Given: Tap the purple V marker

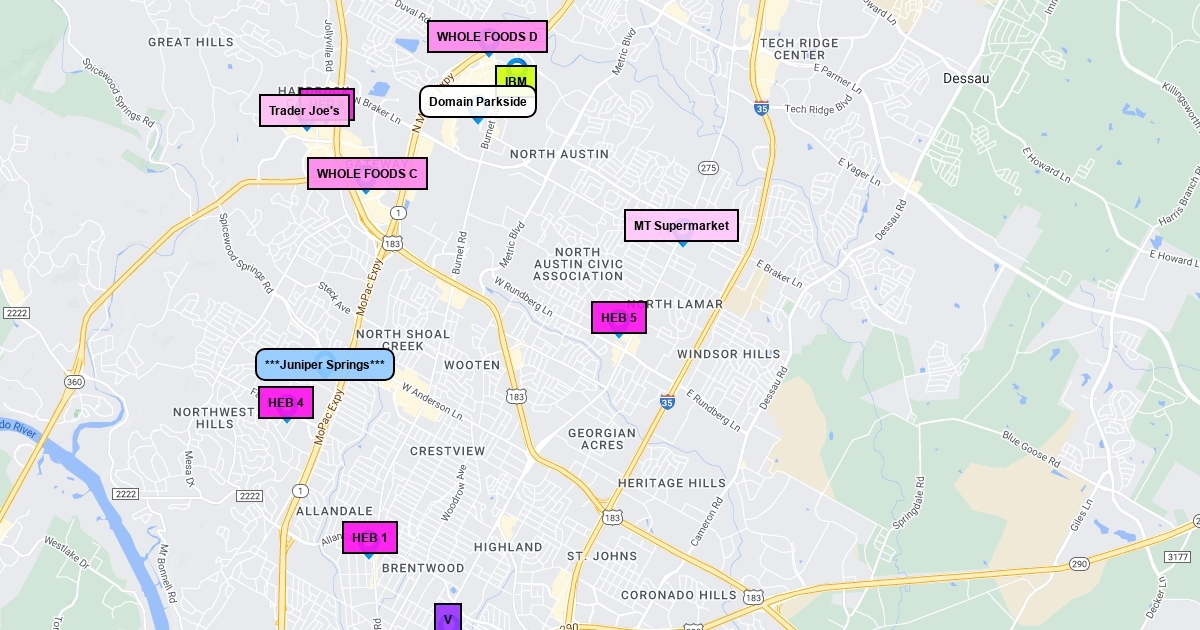Looking at the screenshot, I should click(x=448, y=617).
